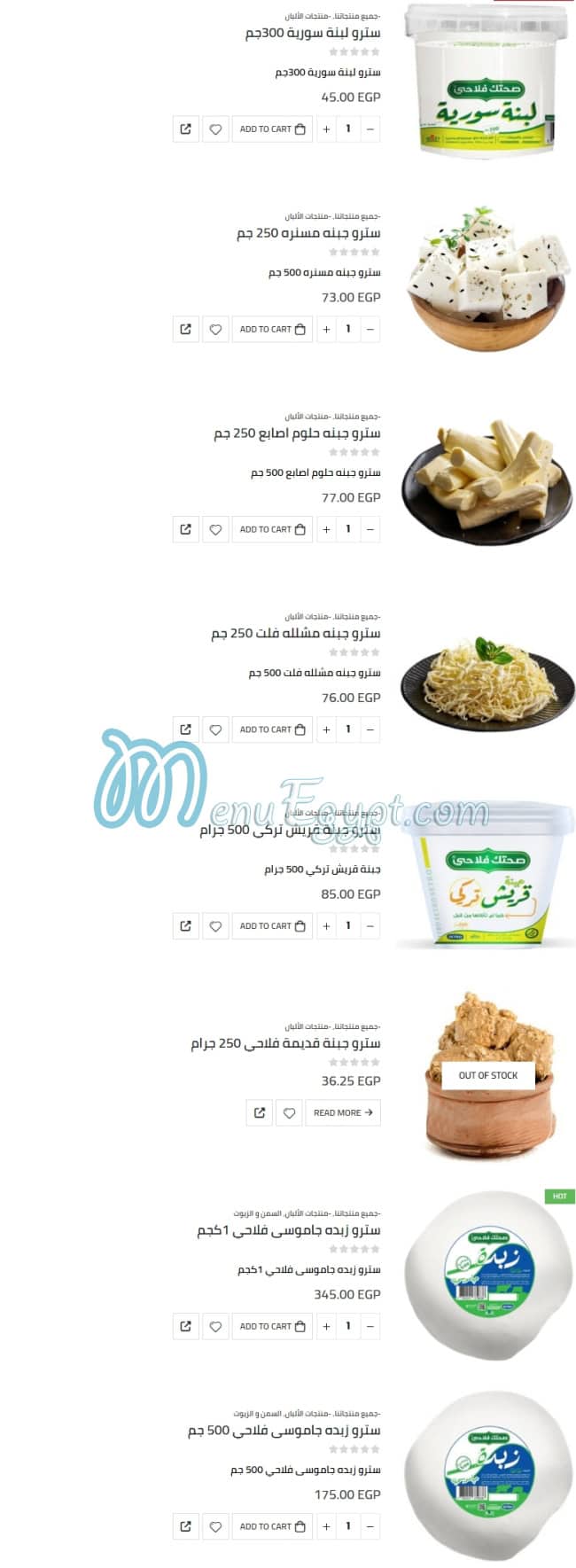Add the 76.00 EGP shredded cheese to cart
This screenshot has width=576, height=1568.
pos(272,730)
